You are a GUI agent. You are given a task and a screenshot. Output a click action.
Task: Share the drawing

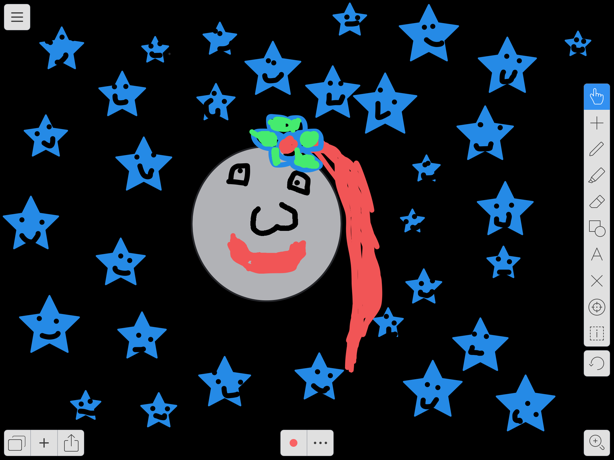click(x=71, y=443)
